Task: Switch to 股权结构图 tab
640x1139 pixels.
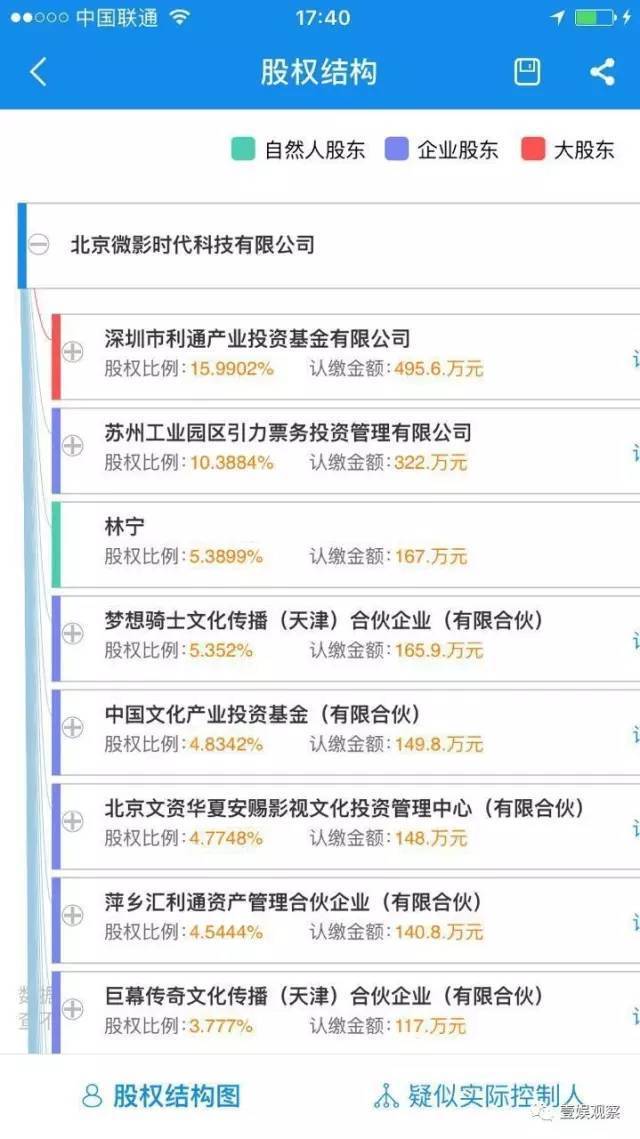Action: pos(161,1096)
